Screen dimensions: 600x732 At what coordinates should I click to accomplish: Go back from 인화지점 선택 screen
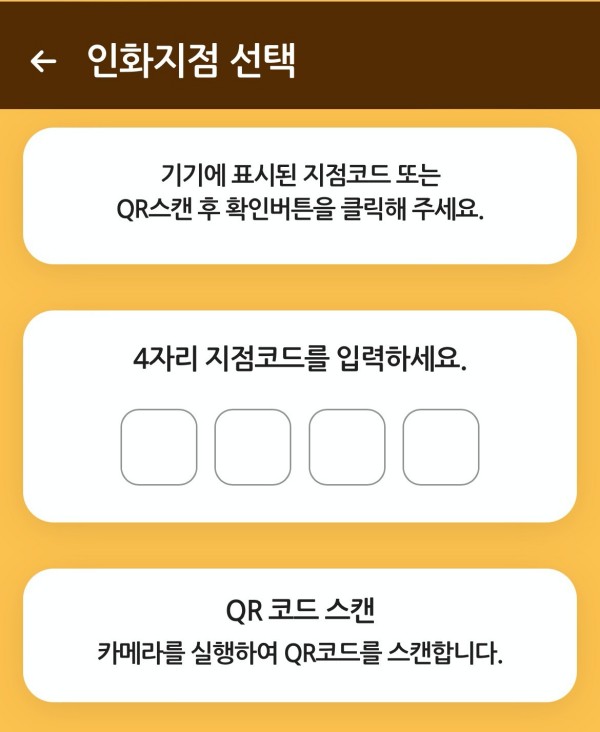43,62
